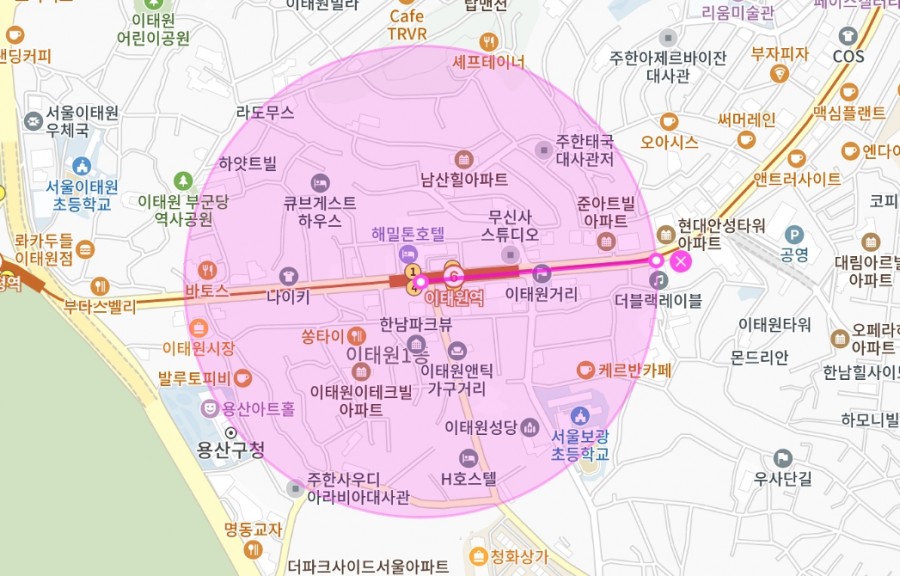Tap the 더블랙레이블 music marker

coord(658,280)
